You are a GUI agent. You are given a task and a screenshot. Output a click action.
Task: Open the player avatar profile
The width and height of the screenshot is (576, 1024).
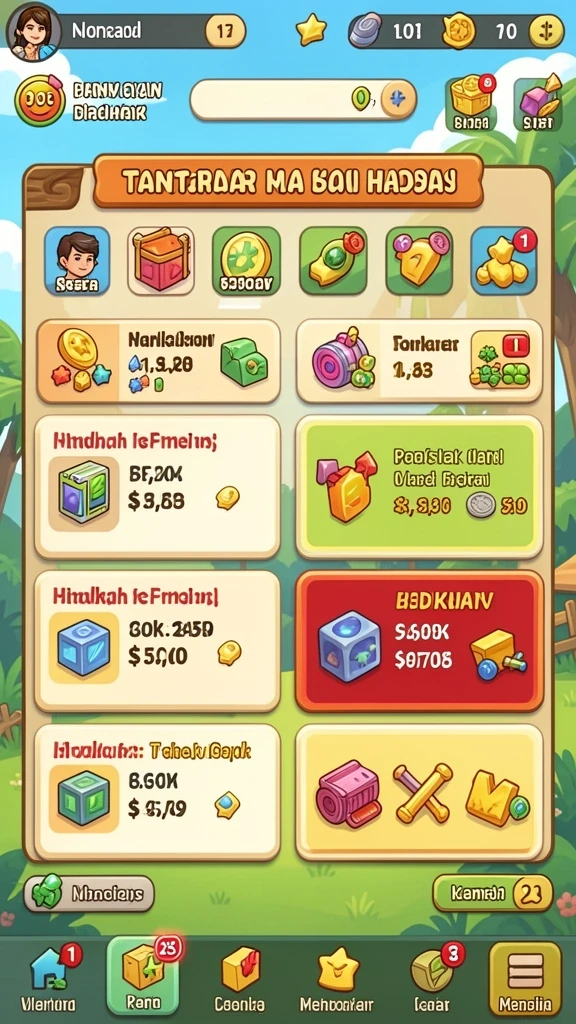(33, 31)
